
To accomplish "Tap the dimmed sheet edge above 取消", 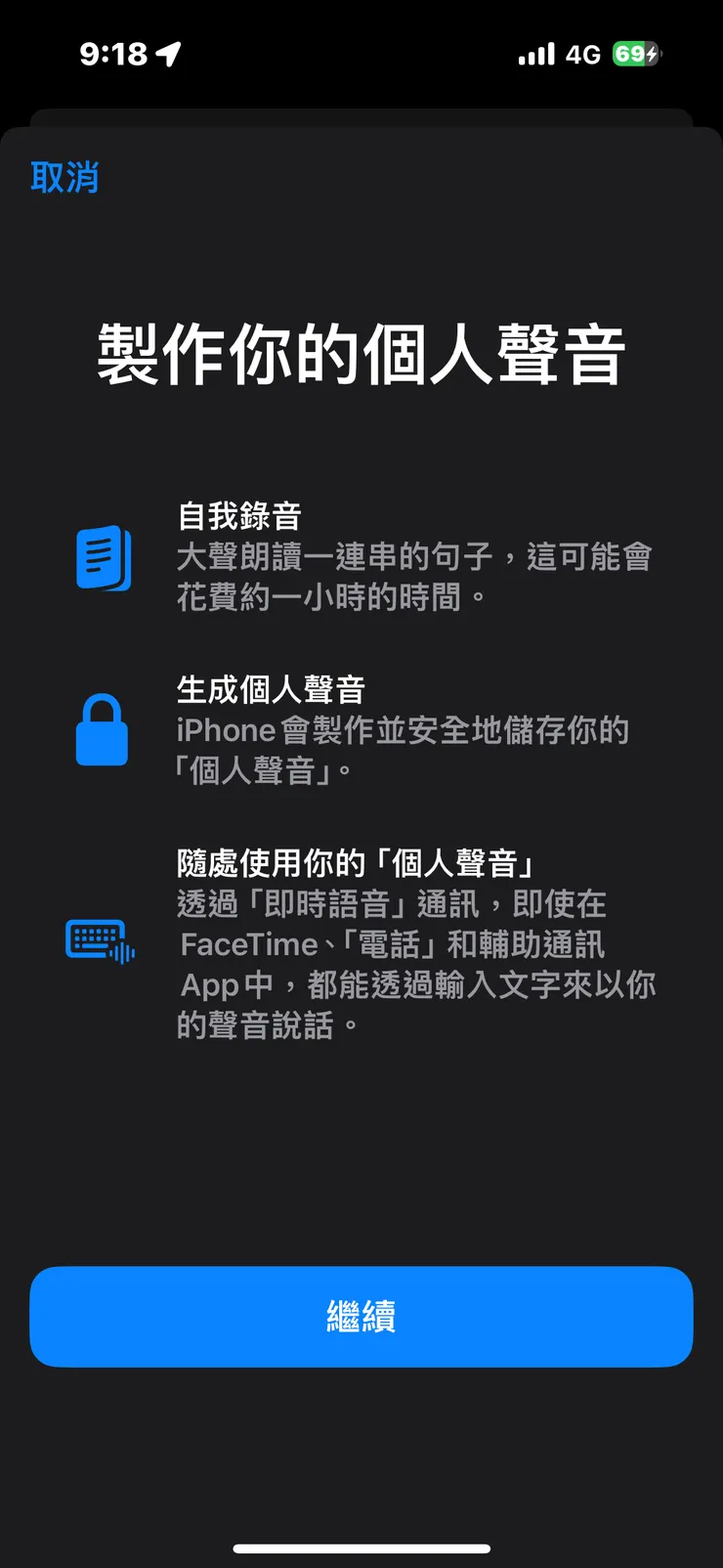I will (361, 109).
